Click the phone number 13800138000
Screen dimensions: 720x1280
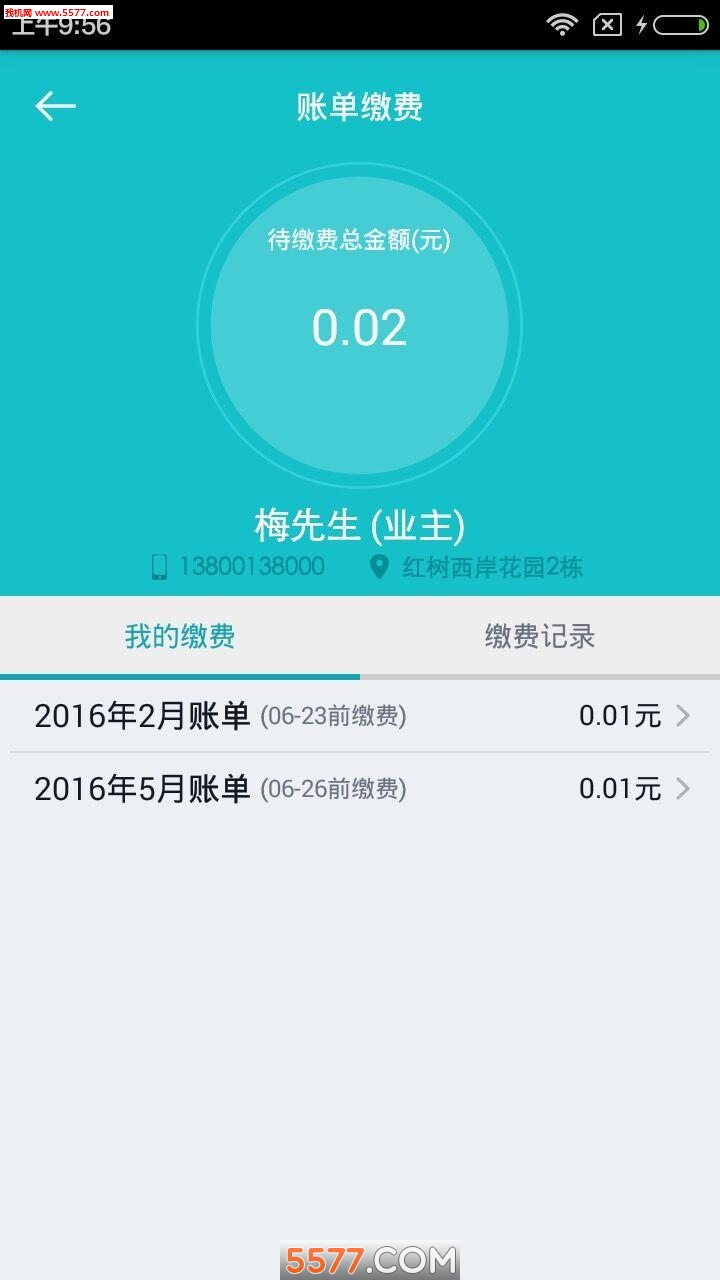click(x=250, y=566)
